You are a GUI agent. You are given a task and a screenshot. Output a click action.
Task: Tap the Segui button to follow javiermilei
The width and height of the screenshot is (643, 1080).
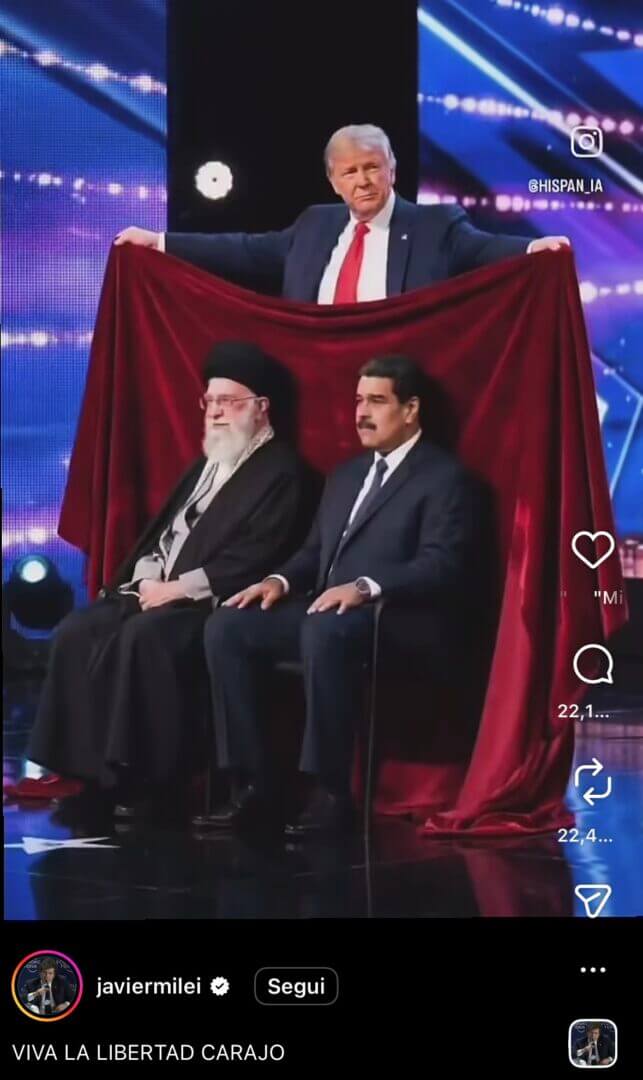[x=295, y=987]
